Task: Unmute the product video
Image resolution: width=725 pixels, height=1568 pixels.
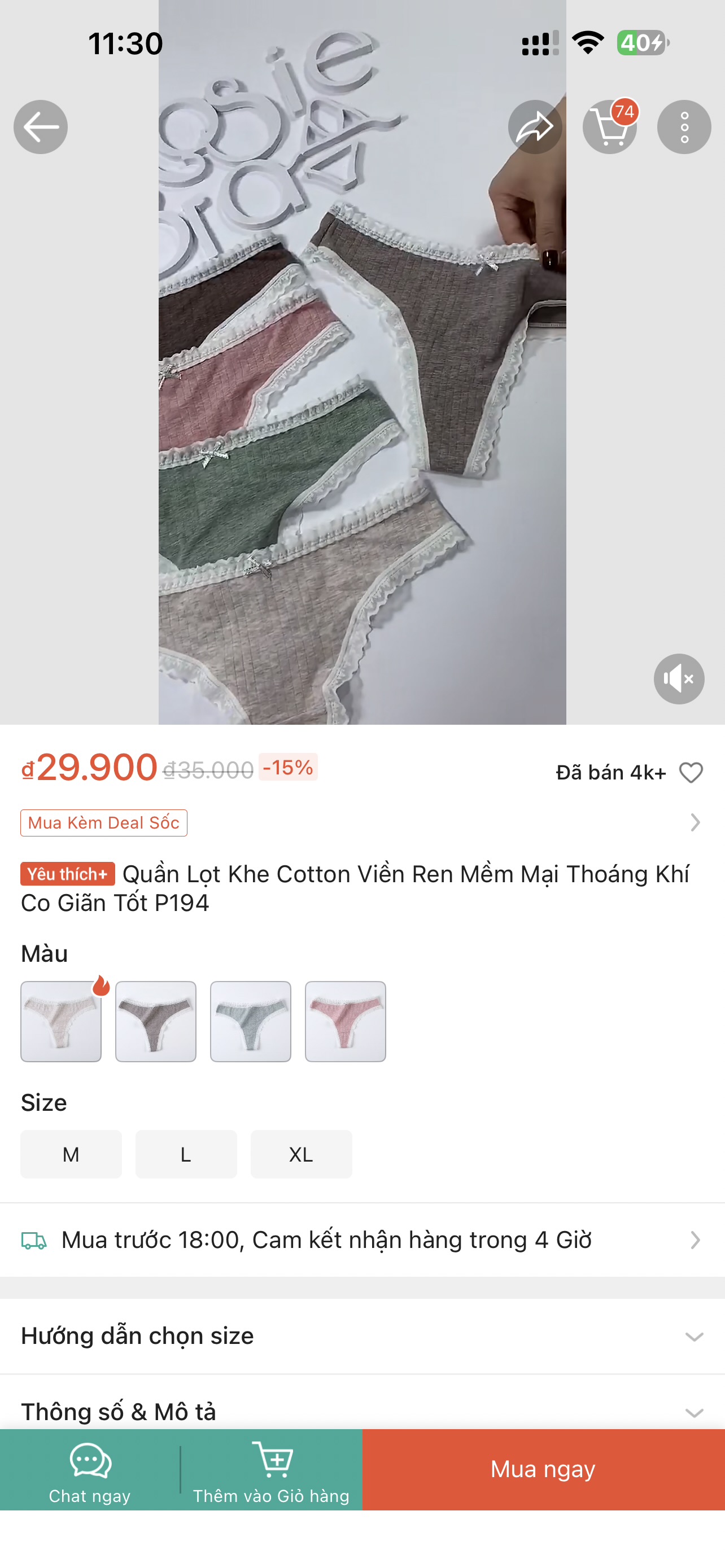Action: (679, 678)
